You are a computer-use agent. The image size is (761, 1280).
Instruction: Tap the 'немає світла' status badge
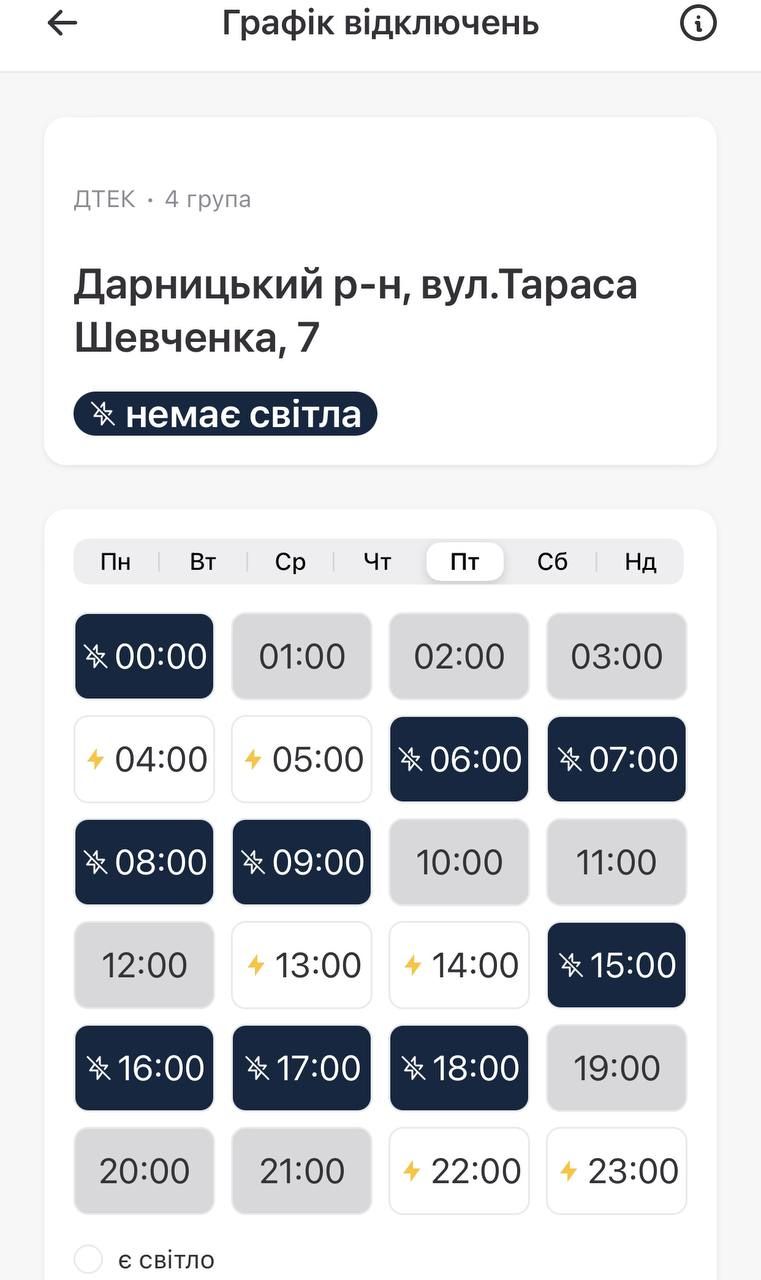[225, 413]
